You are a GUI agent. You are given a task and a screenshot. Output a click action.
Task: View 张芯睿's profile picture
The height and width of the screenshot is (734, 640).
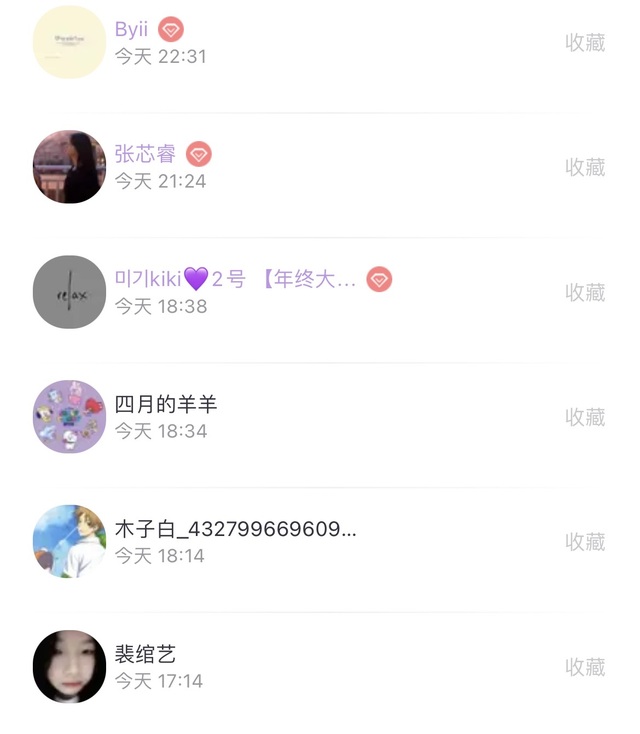click(x=69, y=167)
